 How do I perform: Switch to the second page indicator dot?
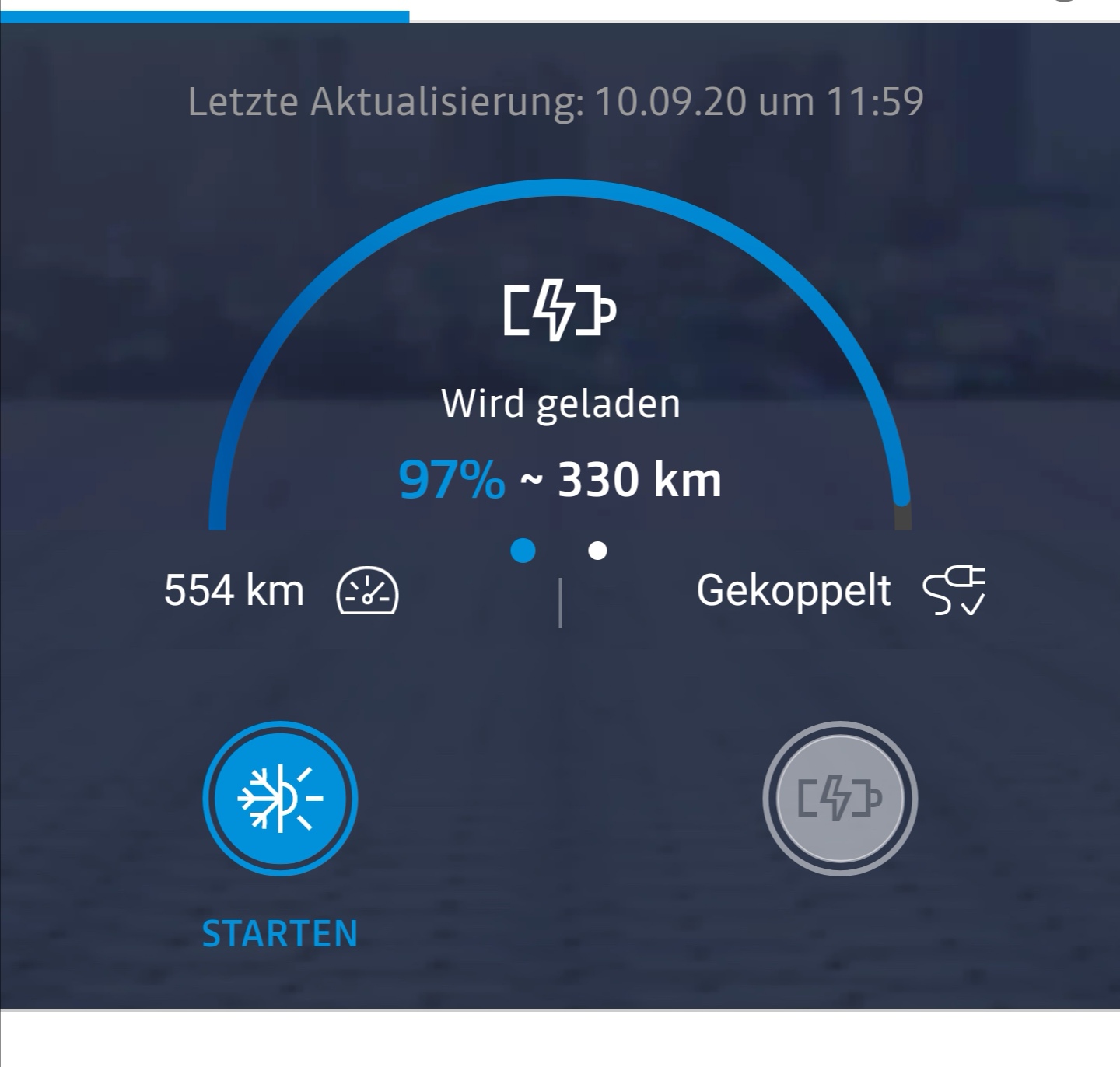(x=597, y=551)
